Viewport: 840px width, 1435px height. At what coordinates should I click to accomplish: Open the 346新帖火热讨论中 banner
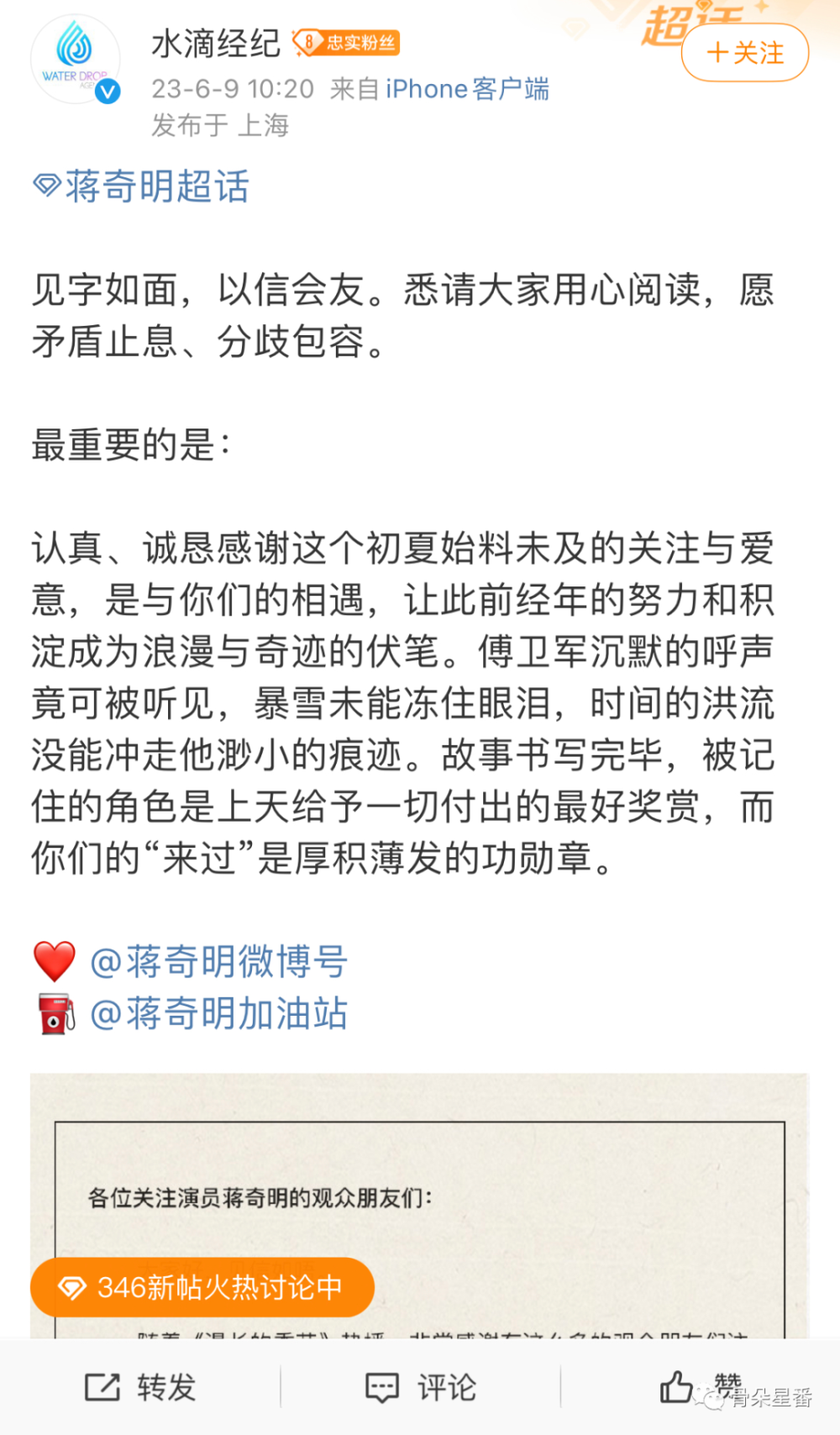coord(202,1287)
